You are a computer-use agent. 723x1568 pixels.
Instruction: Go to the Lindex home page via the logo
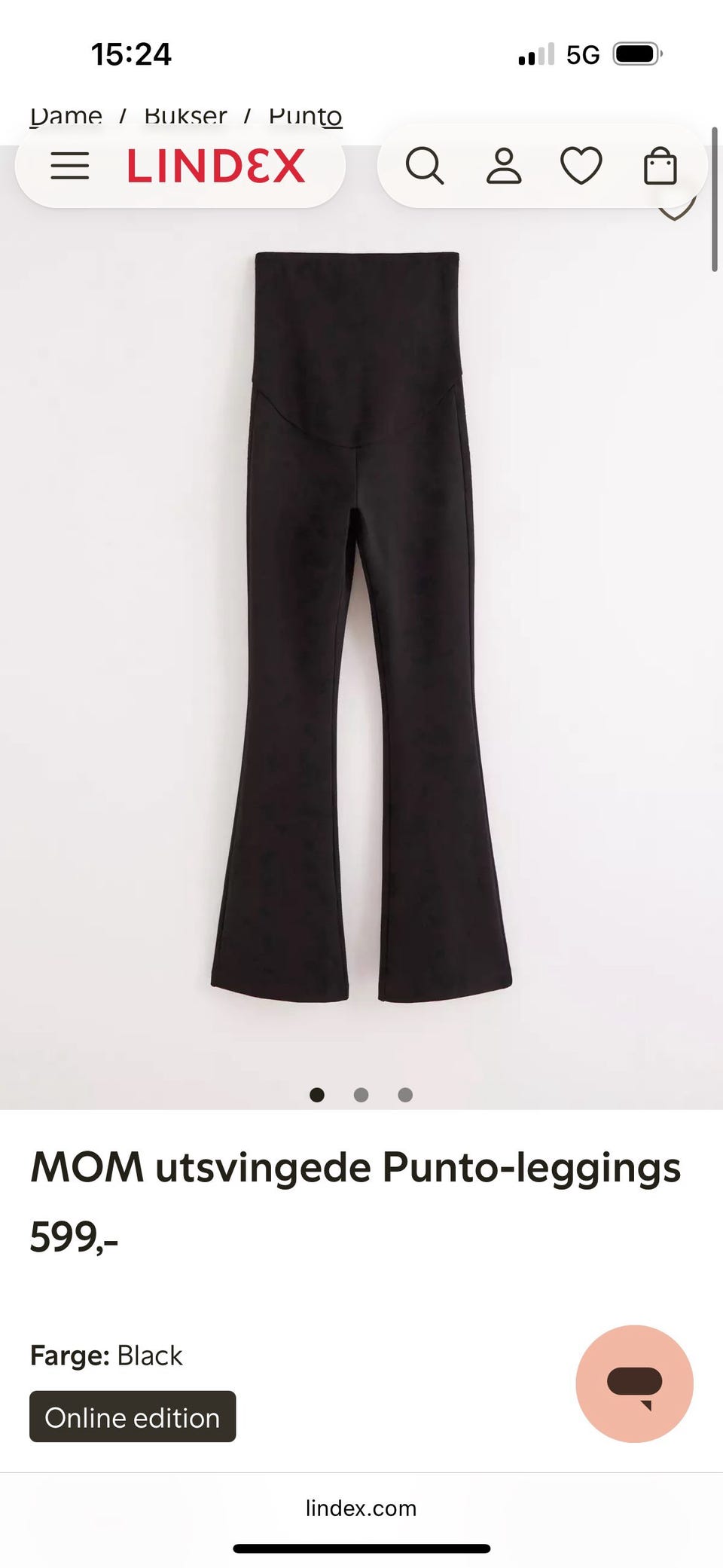click(x=216, y=166)
